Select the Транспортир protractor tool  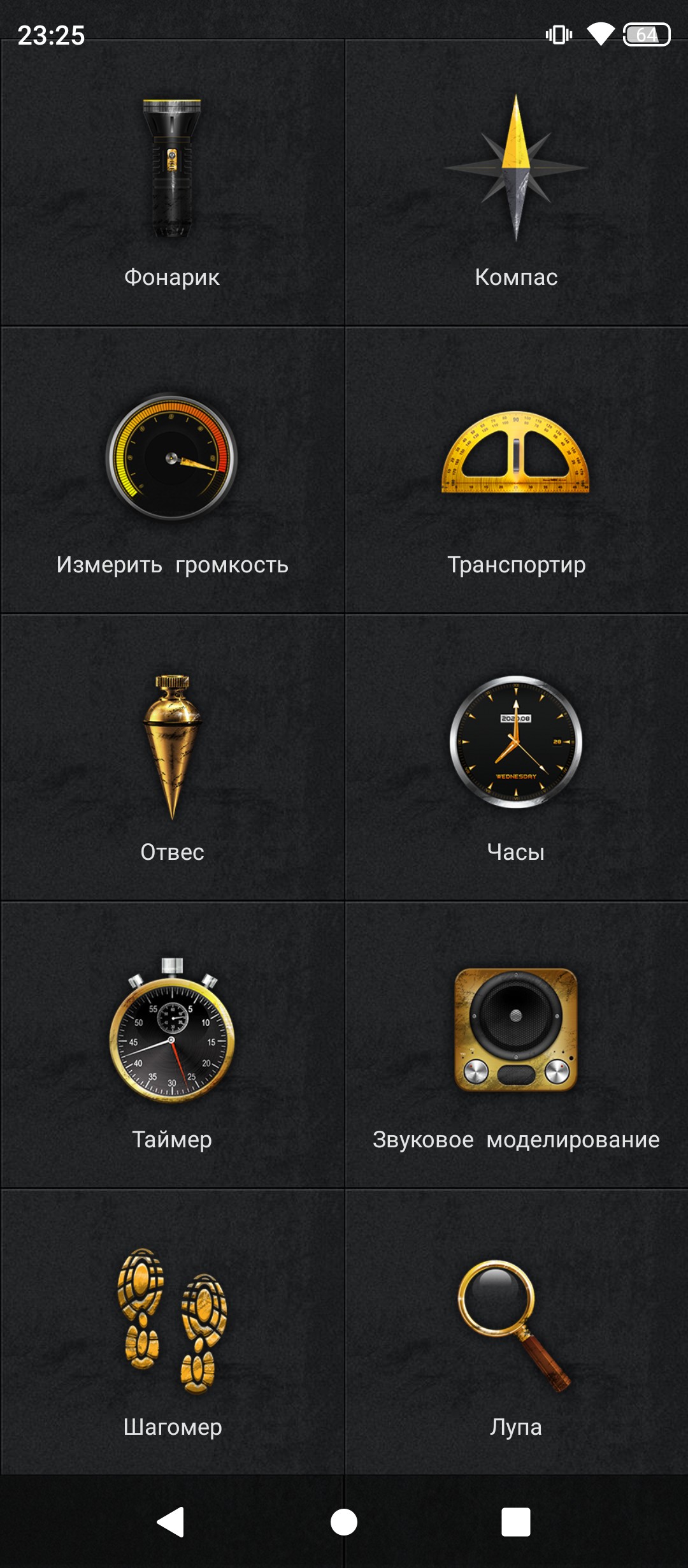516,472
